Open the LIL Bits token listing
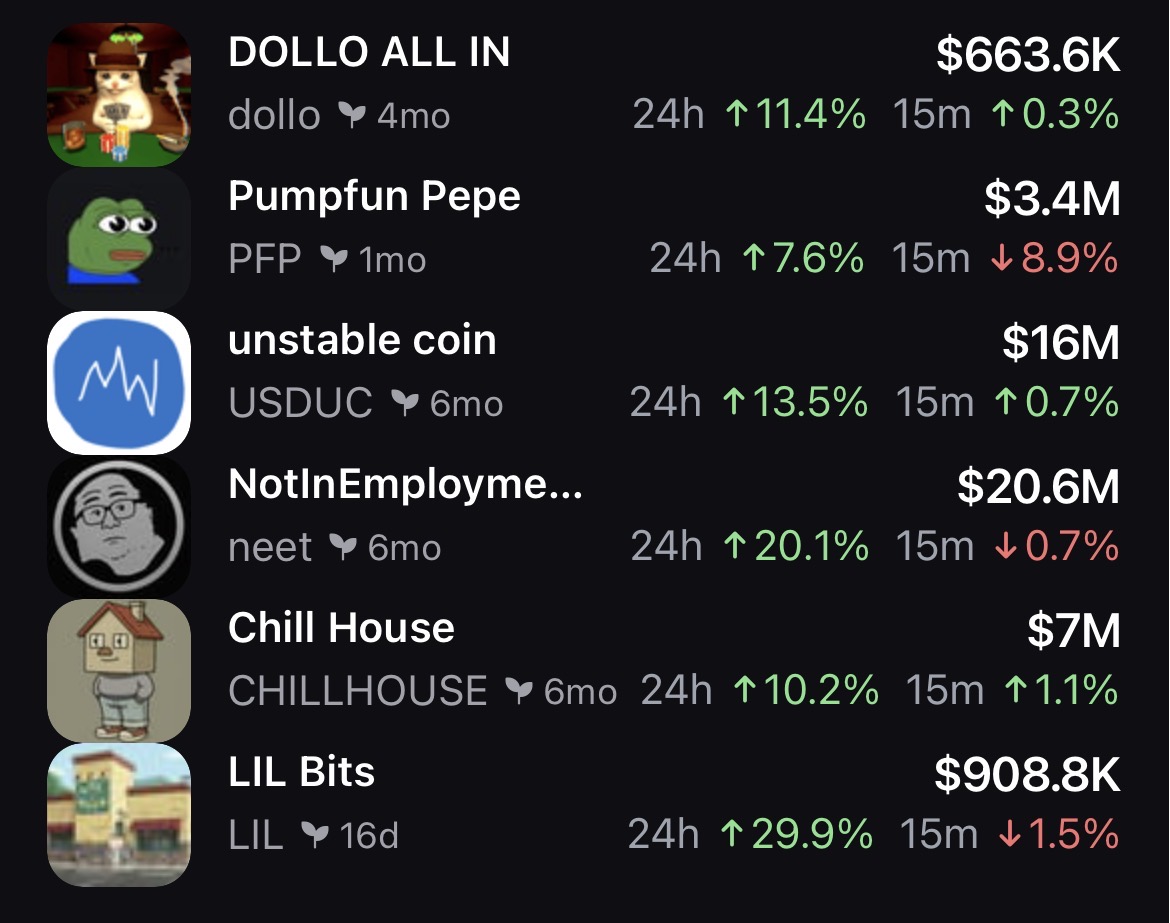1170x923 pixels. click(301, 772)
